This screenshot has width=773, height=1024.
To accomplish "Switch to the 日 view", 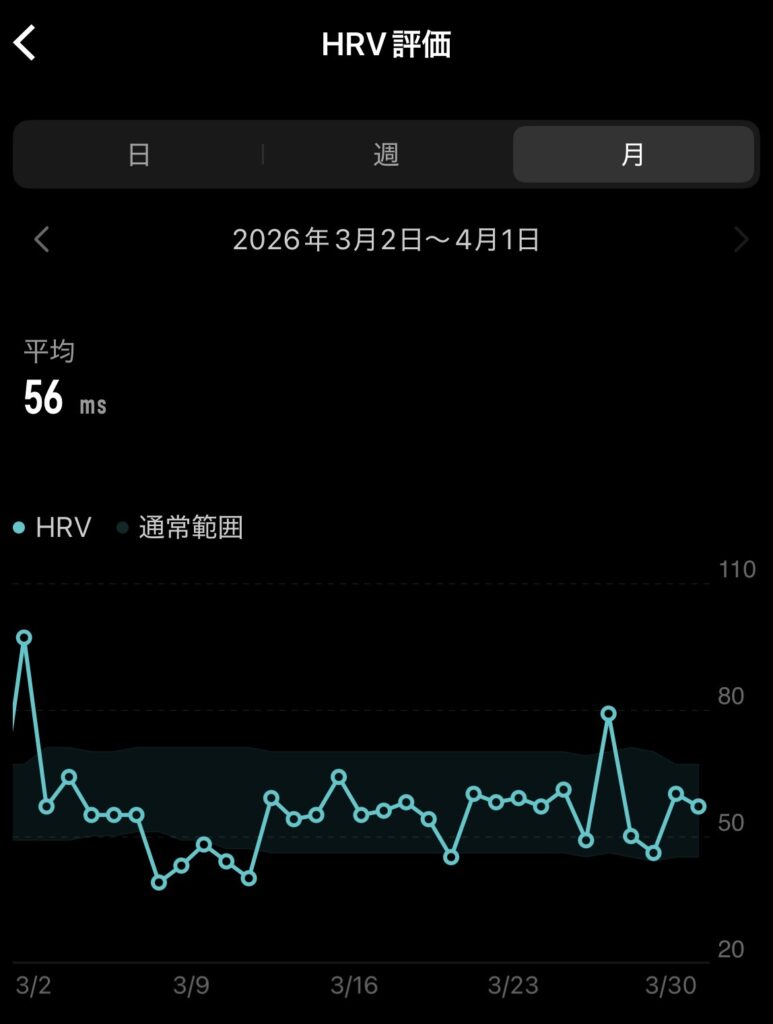I will (x=139, y=154).
